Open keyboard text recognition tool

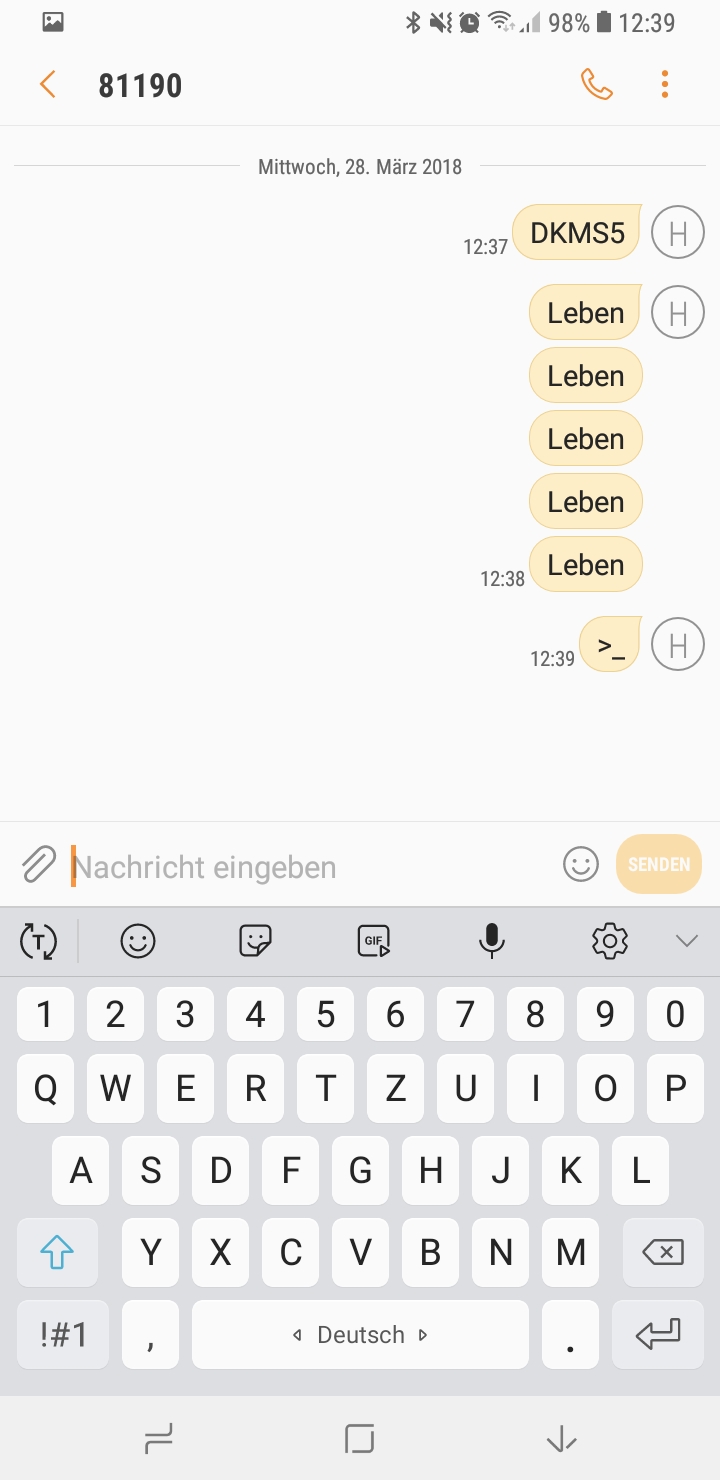coord(38,941)
